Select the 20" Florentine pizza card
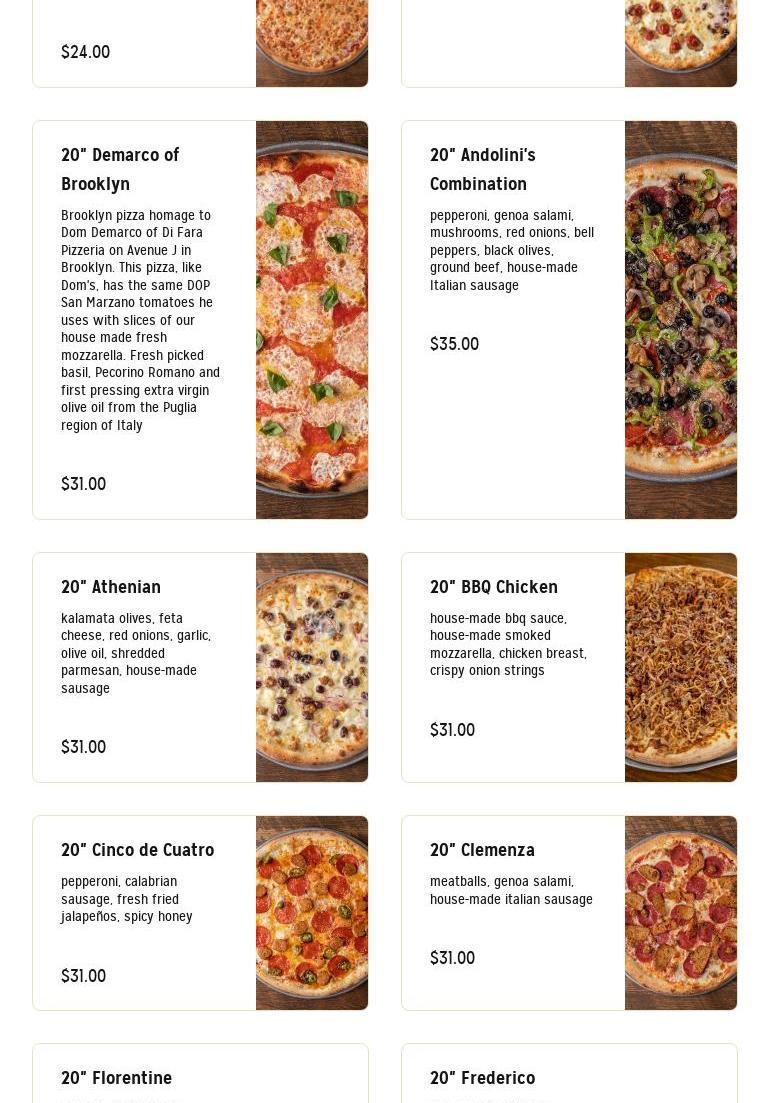 click(x=200, y=1076)
